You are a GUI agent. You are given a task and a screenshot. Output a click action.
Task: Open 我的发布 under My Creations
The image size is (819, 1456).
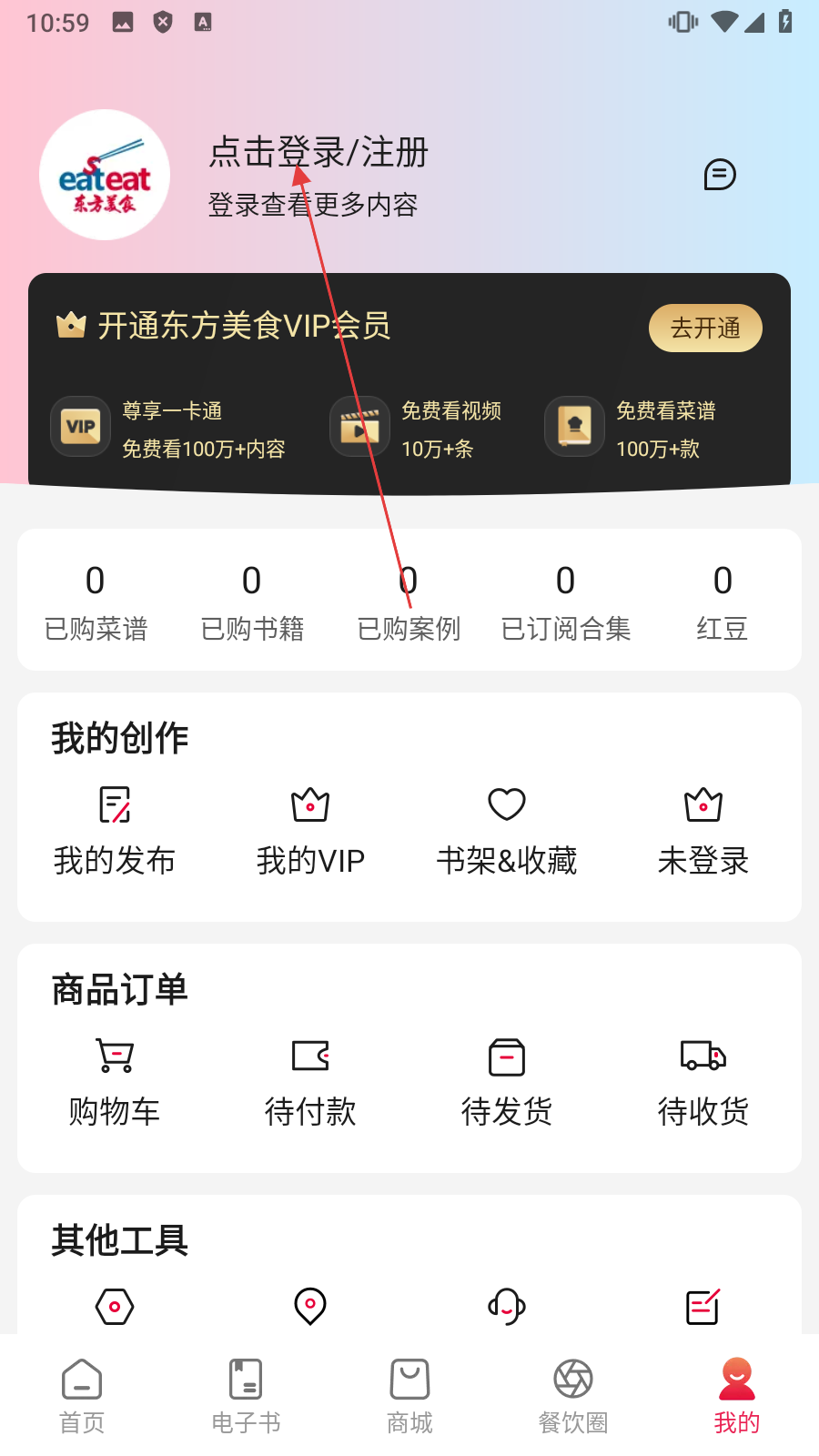[115, 830]
